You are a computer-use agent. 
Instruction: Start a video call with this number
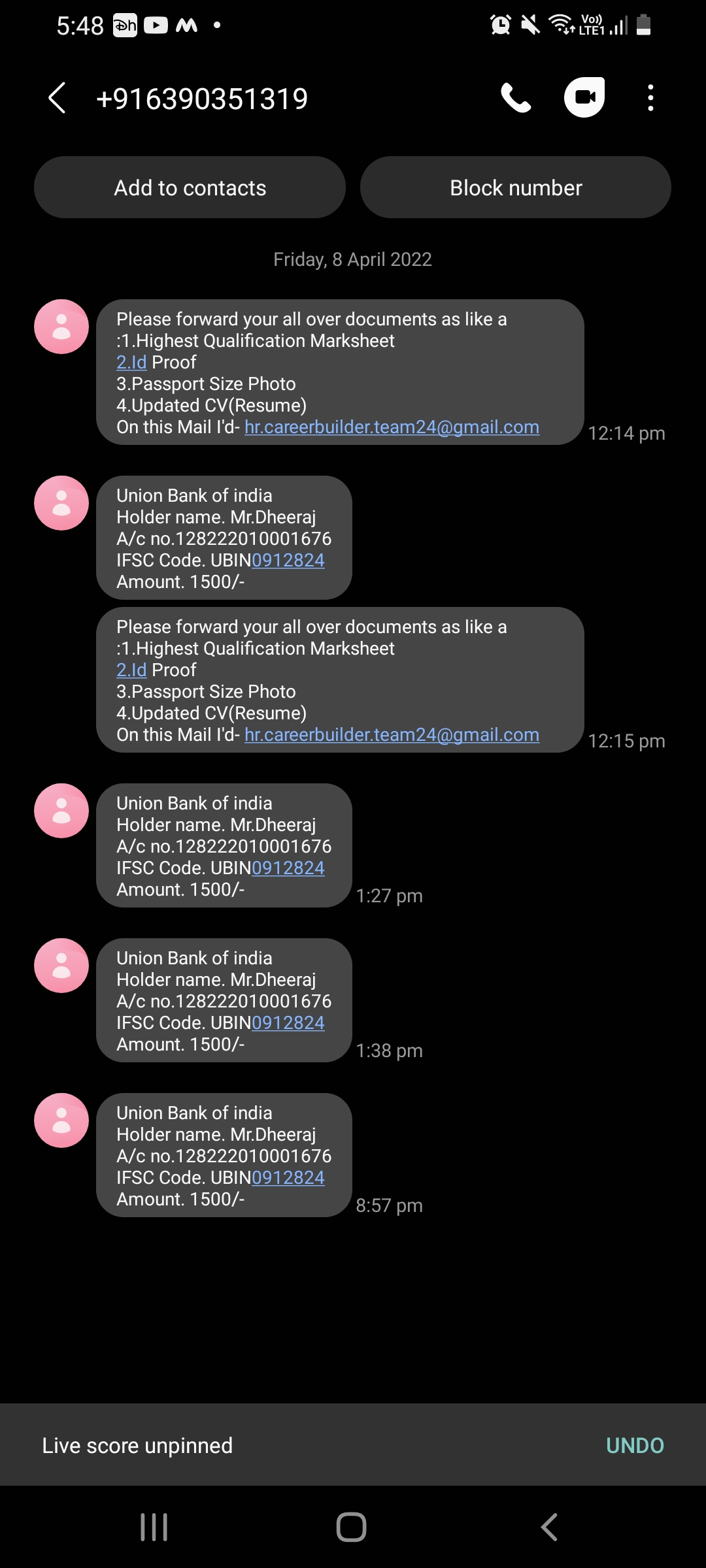584,98
